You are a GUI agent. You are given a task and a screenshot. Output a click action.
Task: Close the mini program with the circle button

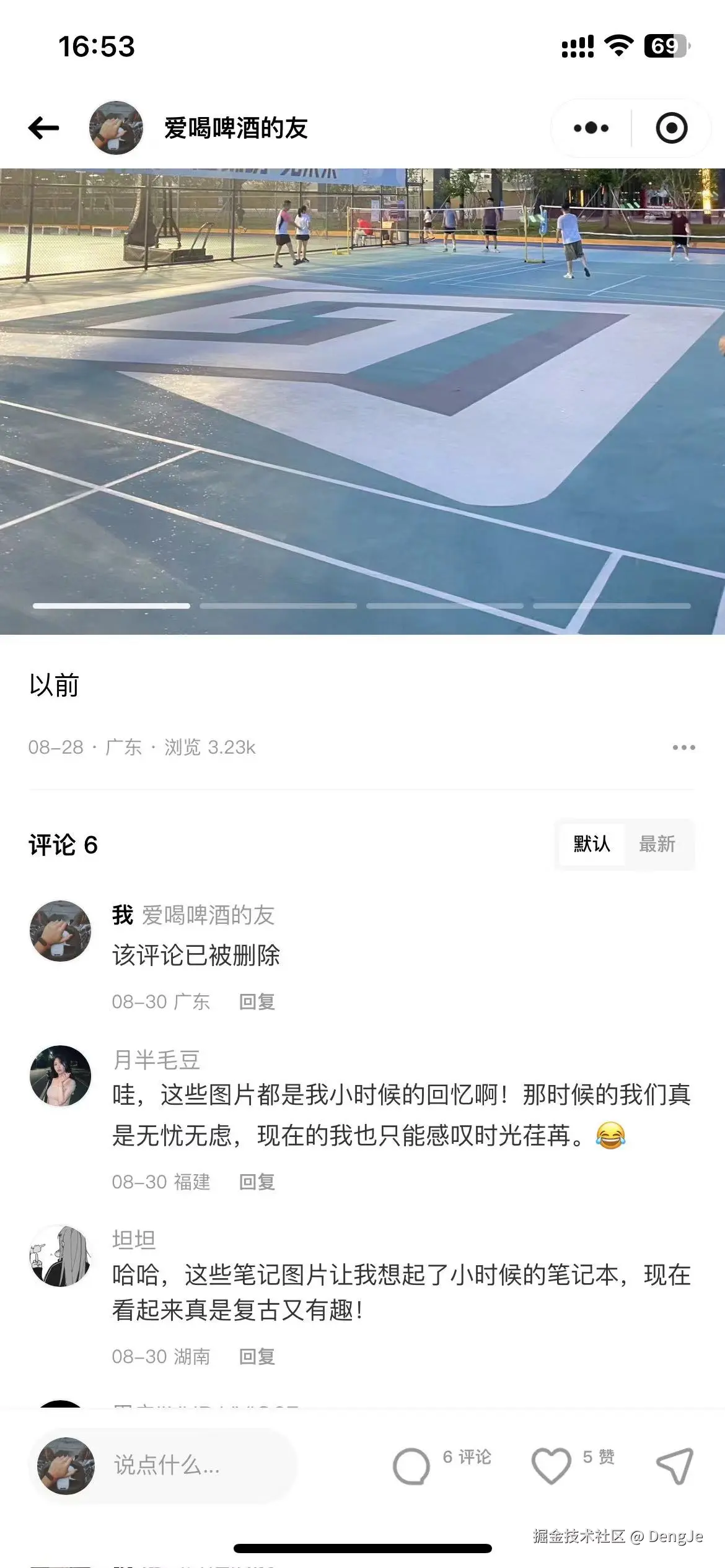(x=672, y=128)
